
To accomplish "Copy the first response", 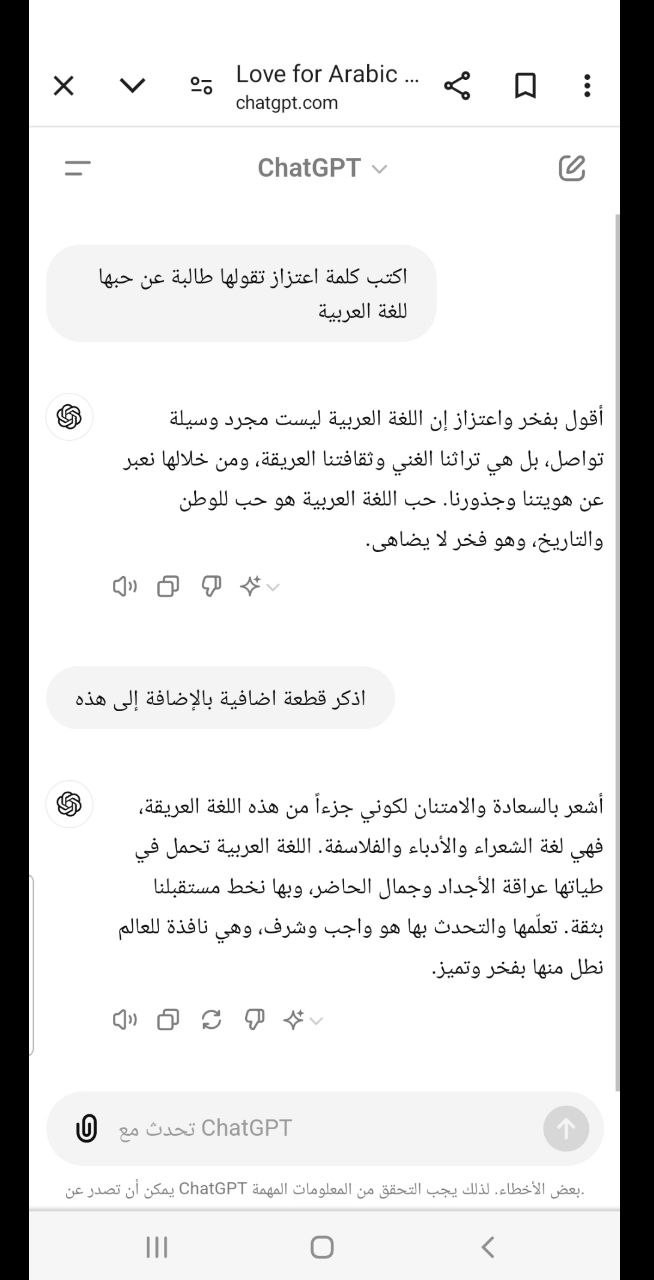I will [x=168, y=587].
